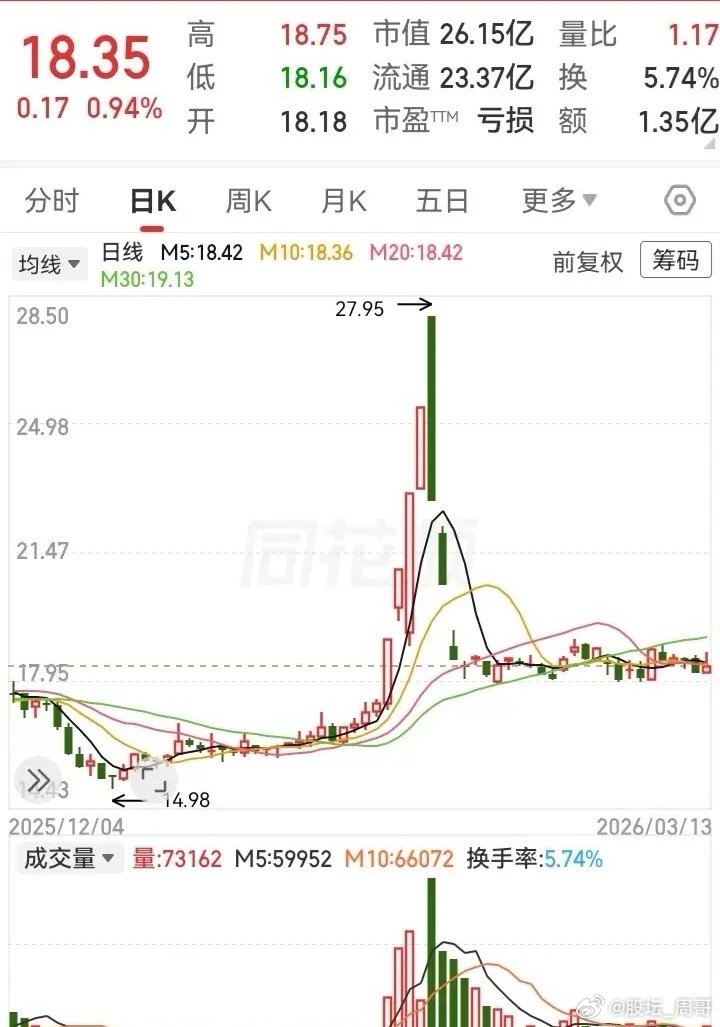This screenshot has width=720, height=1027.
Task: Switch to the 分时 tab
Action: 50,200
